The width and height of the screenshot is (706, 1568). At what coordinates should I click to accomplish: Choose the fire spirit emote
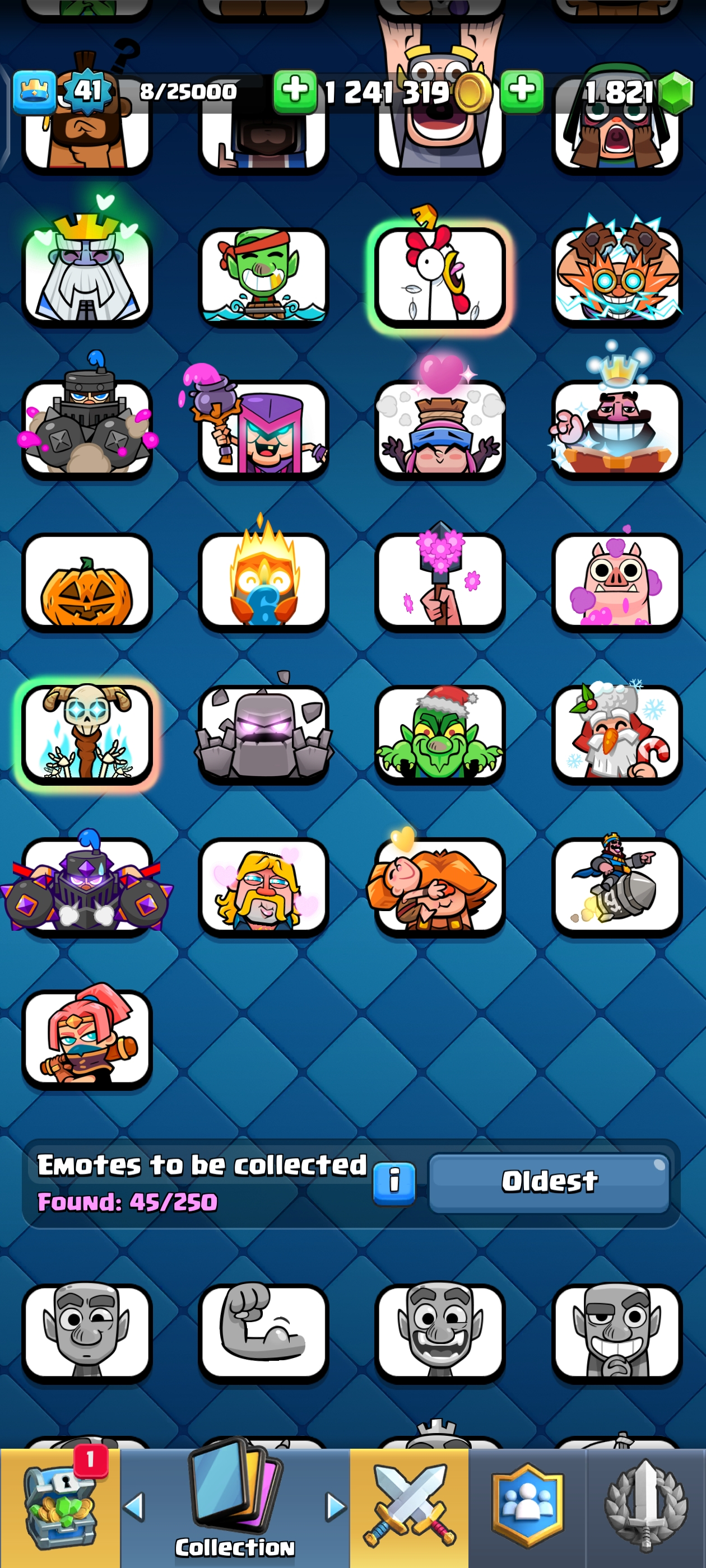264,583
